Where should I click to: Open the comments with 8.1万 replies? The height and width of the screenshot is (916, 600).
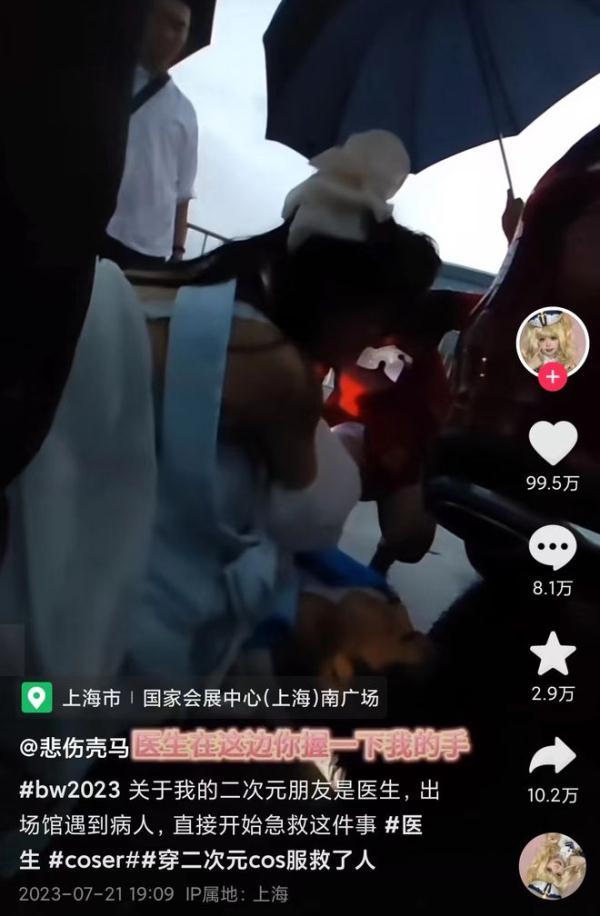552,549
